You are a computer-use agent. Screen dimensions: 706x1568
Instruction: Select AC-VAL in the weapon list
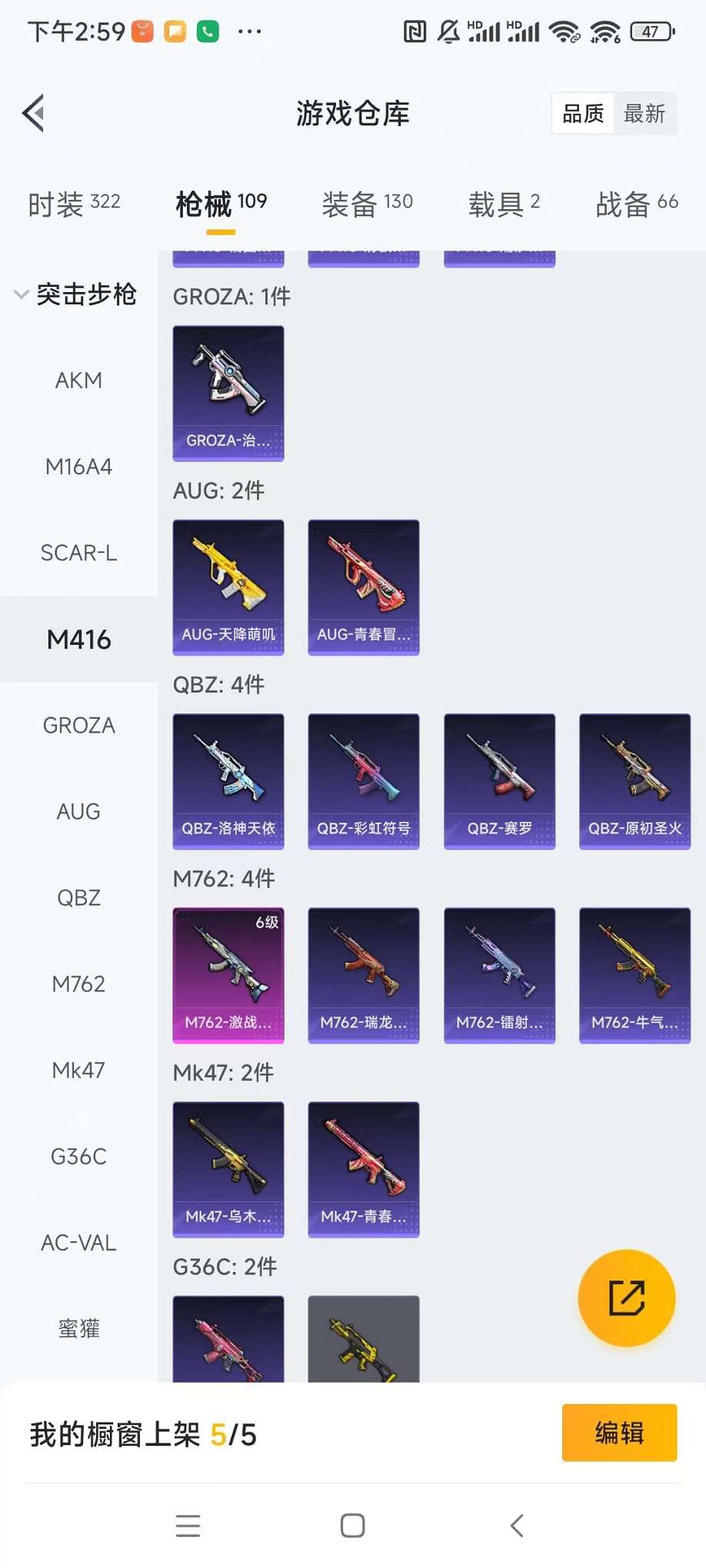tap(78, 1243)
